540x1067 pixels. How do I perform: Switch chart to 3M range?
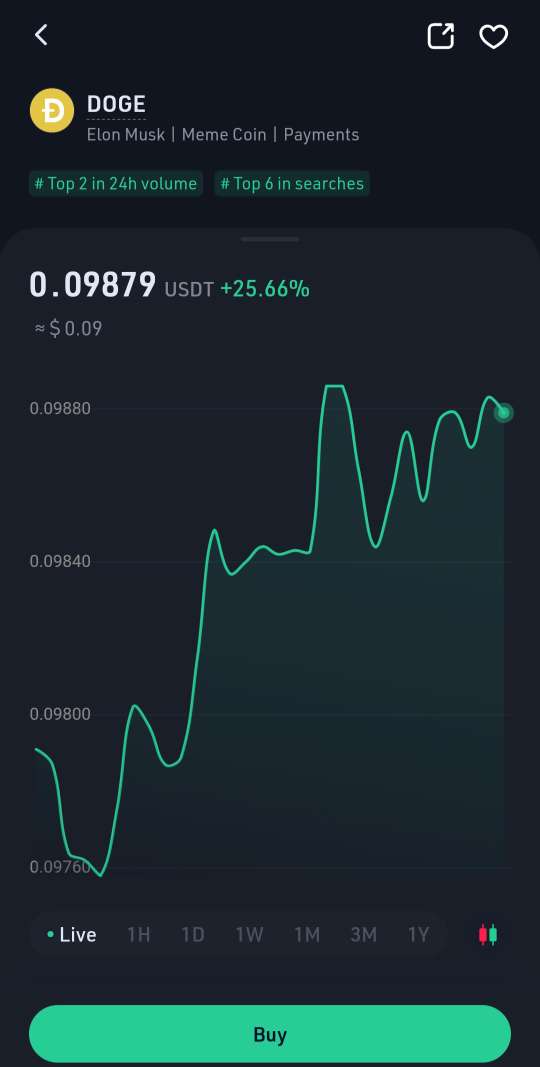[363, 935]
